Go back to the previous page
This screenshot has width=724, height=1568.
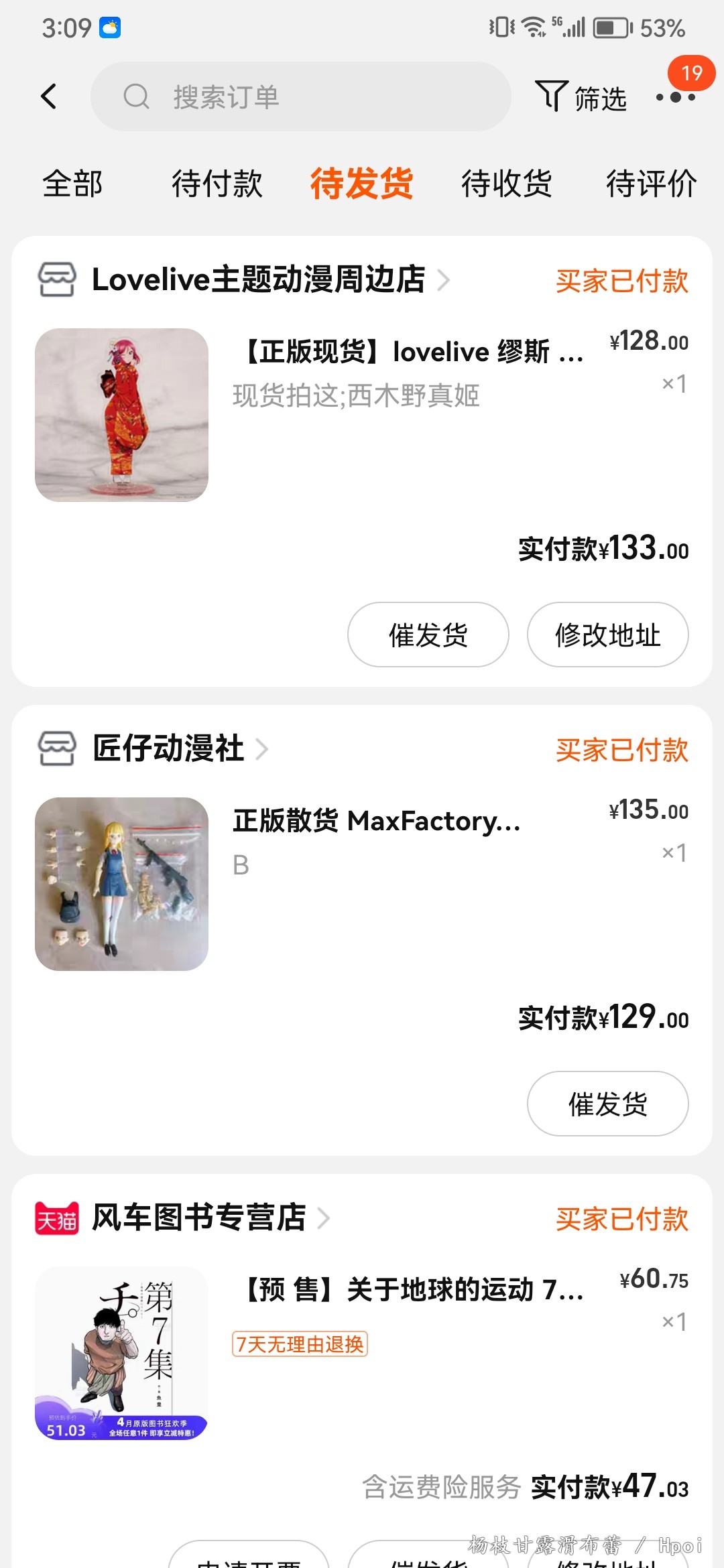[x=49, y=96]
